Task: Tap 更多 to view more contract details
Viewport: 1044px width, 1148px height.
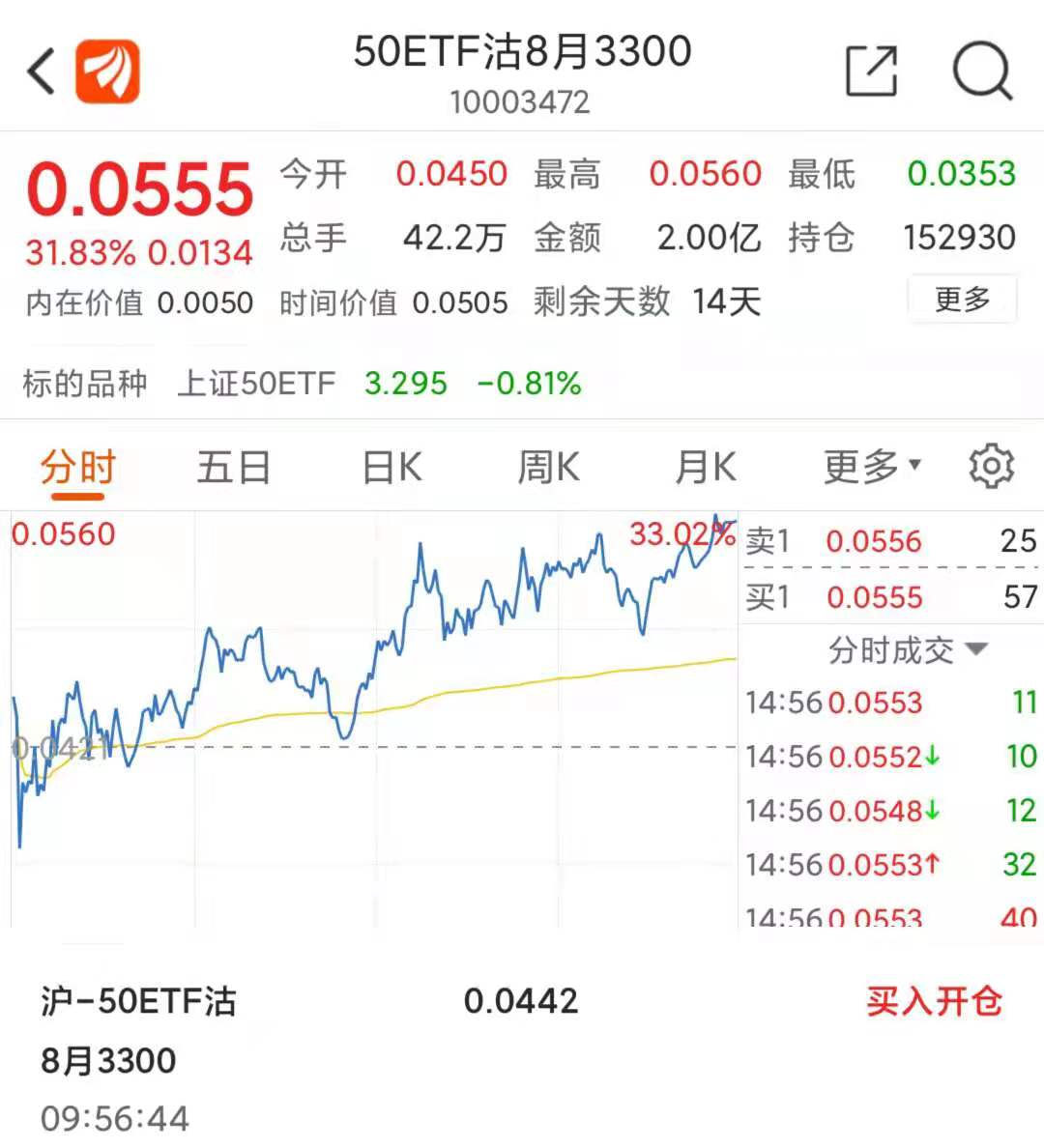Action: click(x=962, y=301)
